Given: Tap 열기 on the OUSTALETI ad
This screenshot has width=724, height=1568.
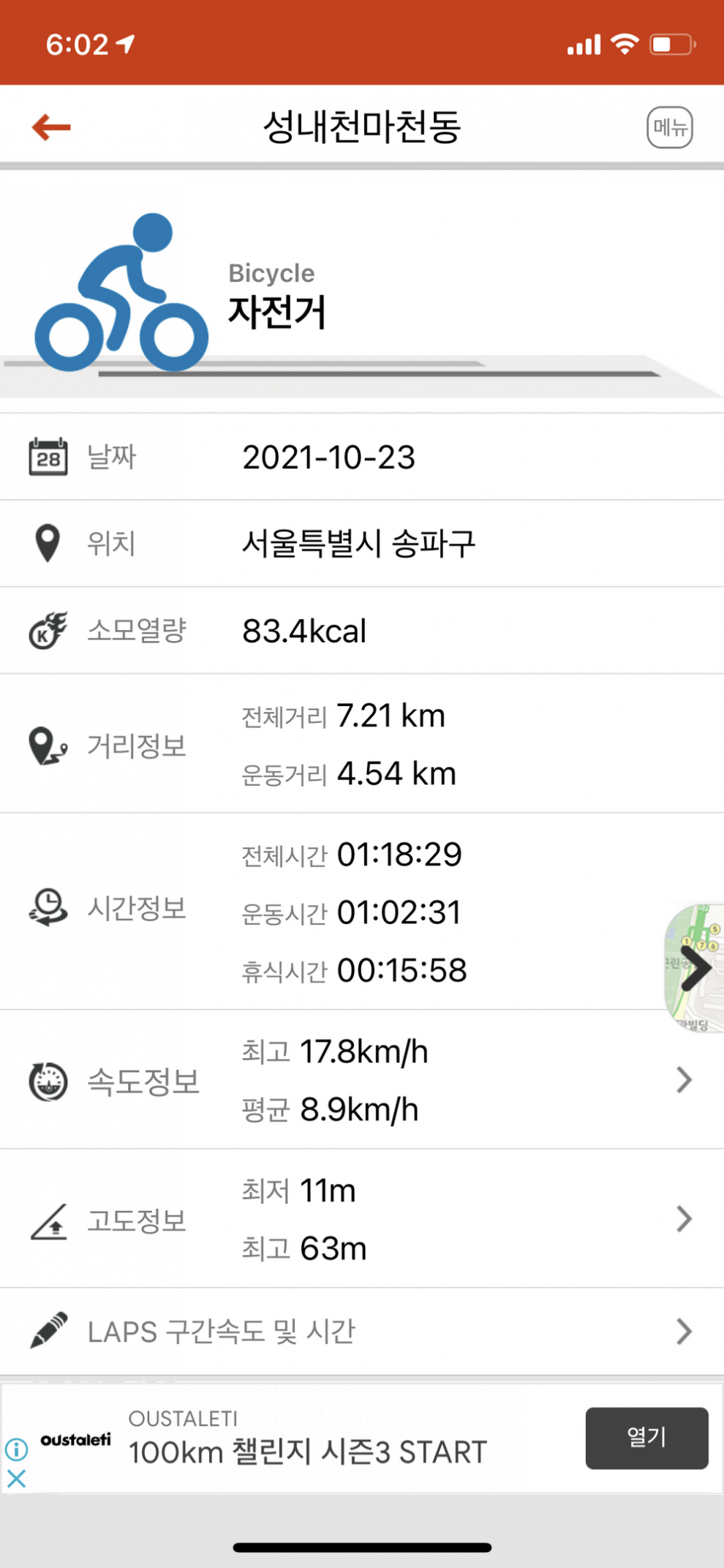Looking at the screenshot, I should (x=646, y=1438).
